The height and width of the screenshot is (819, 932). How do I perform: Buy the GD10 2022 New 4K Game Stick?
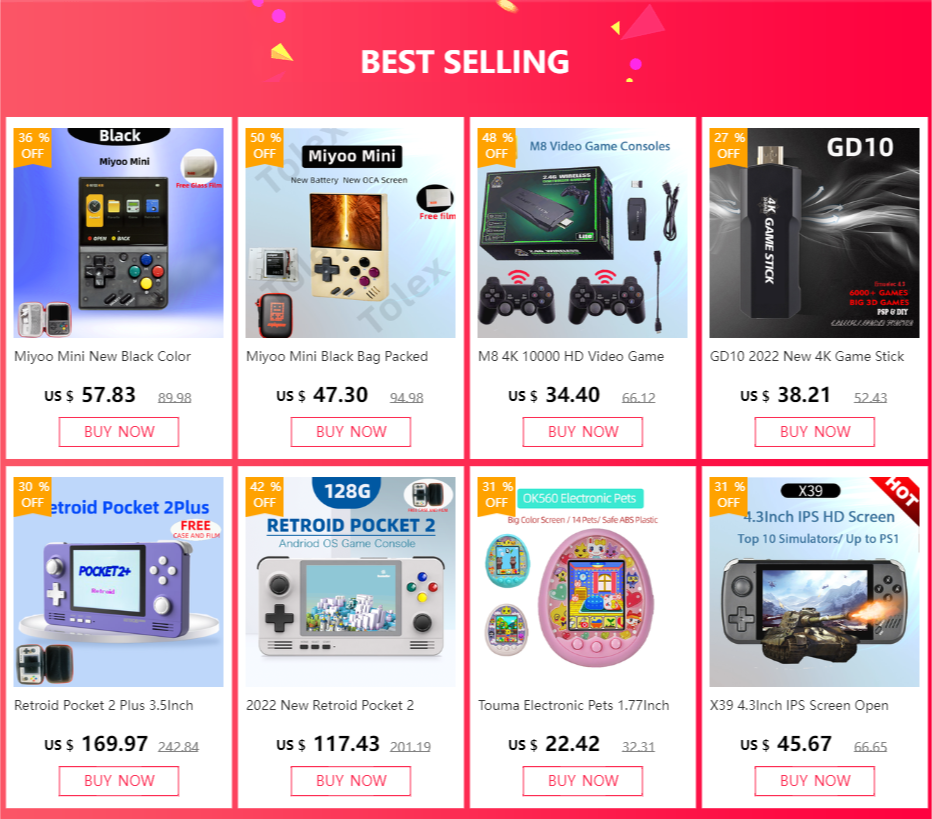[x=814, y=432]
